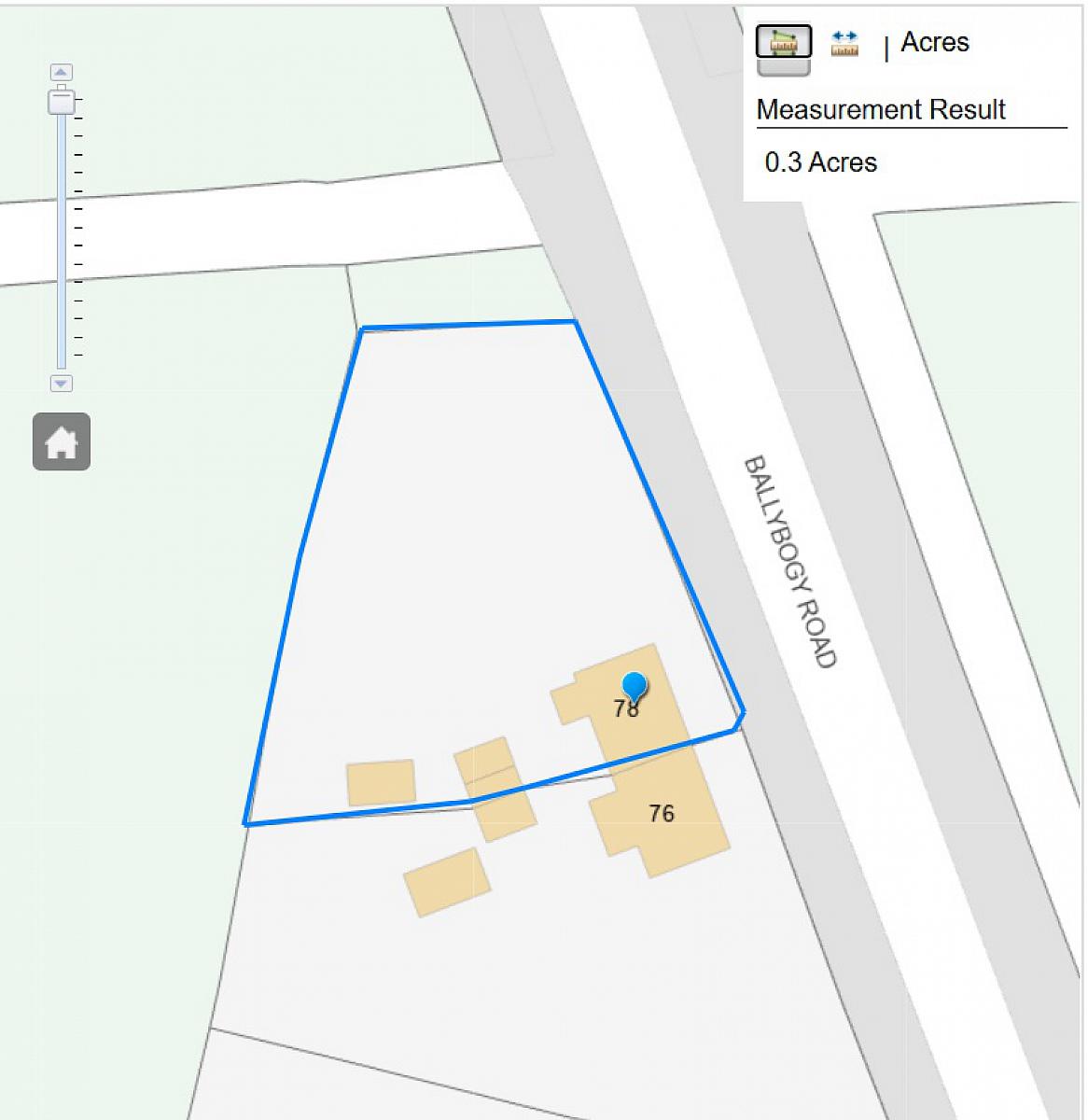1088x1120 pixels.
Task: Open the Acres unit dropdown
Action: pos(934,43)
